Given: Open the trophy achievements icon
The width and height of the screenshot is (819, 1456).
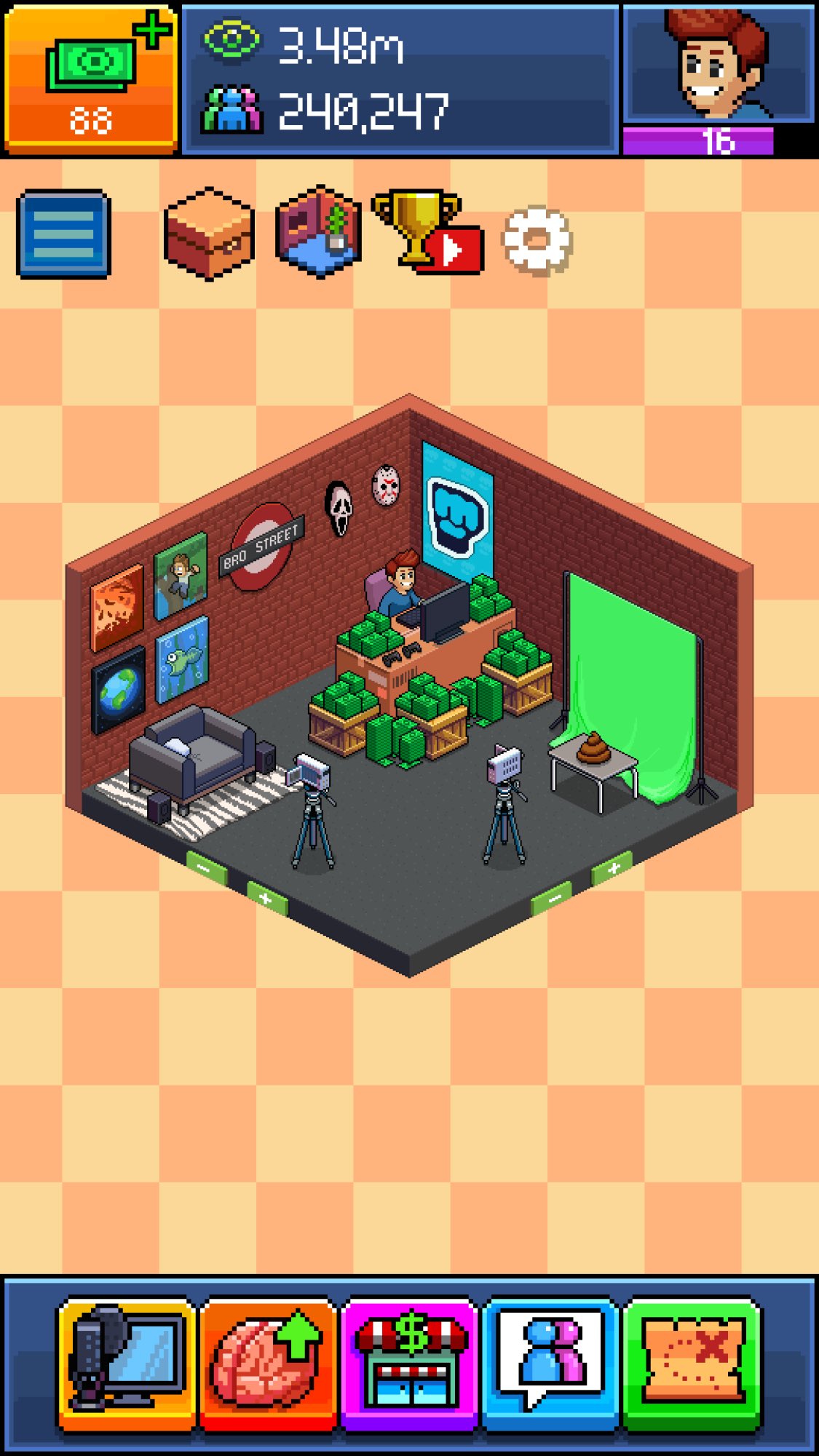Looking at the screenshot, I should [x=426, y=232].
